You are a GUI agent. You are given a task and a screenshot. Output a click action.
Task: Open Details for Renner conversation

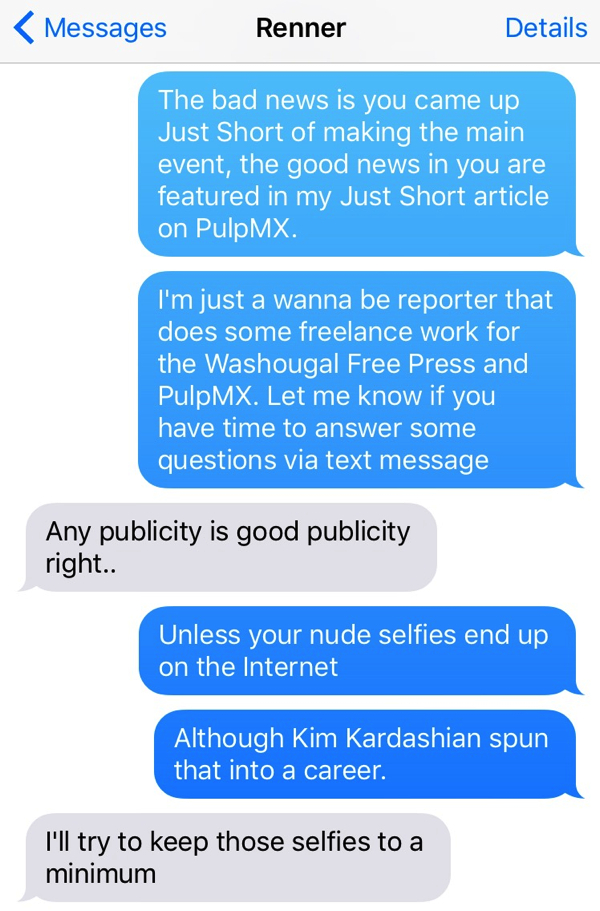[545, 28]
